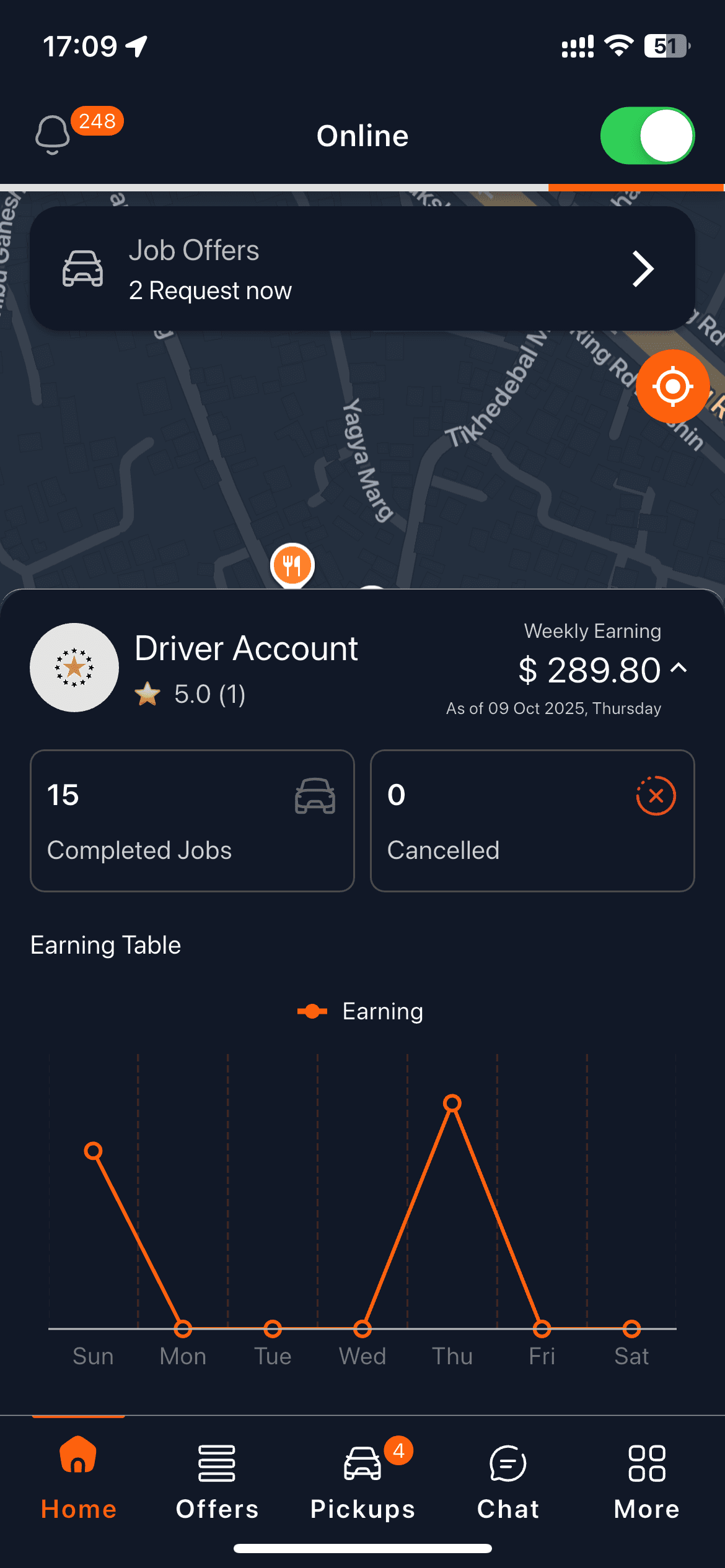View the Completed Jobs card

[192, 821]
